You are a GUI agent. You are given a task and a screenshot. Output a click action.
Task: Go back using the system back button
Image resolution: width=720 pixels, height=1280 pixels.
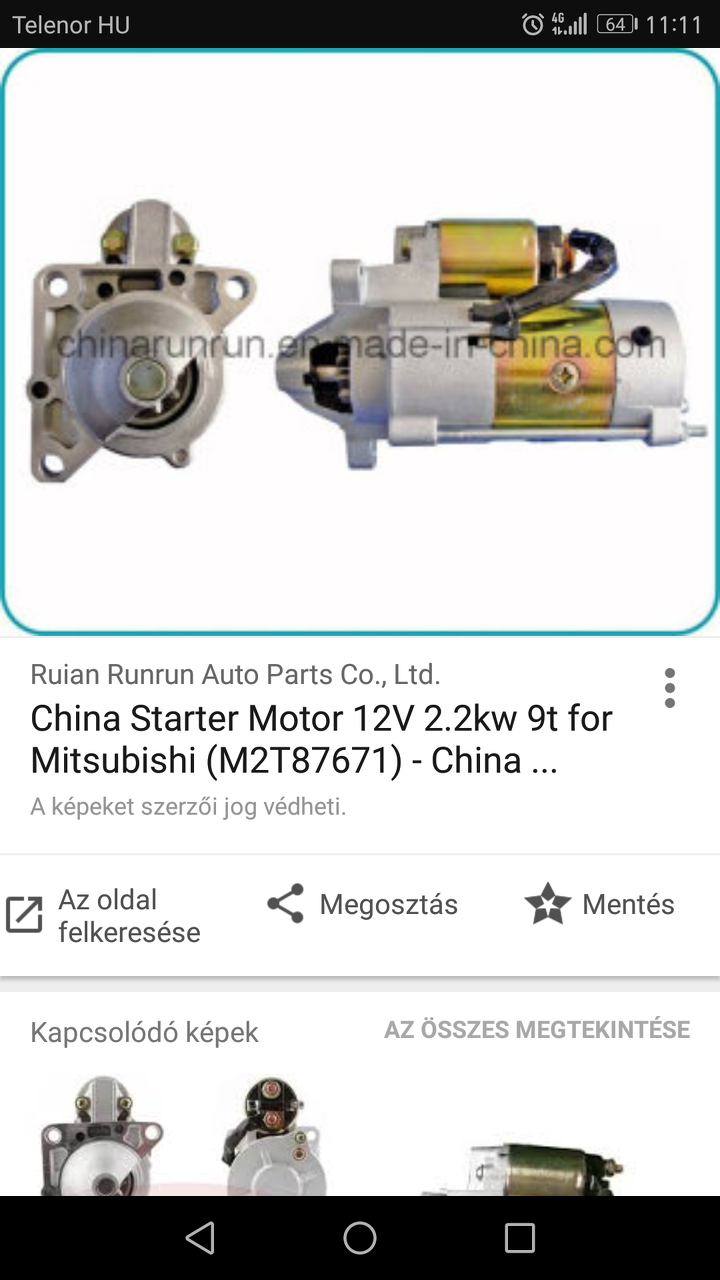(x=200, y=1238)
